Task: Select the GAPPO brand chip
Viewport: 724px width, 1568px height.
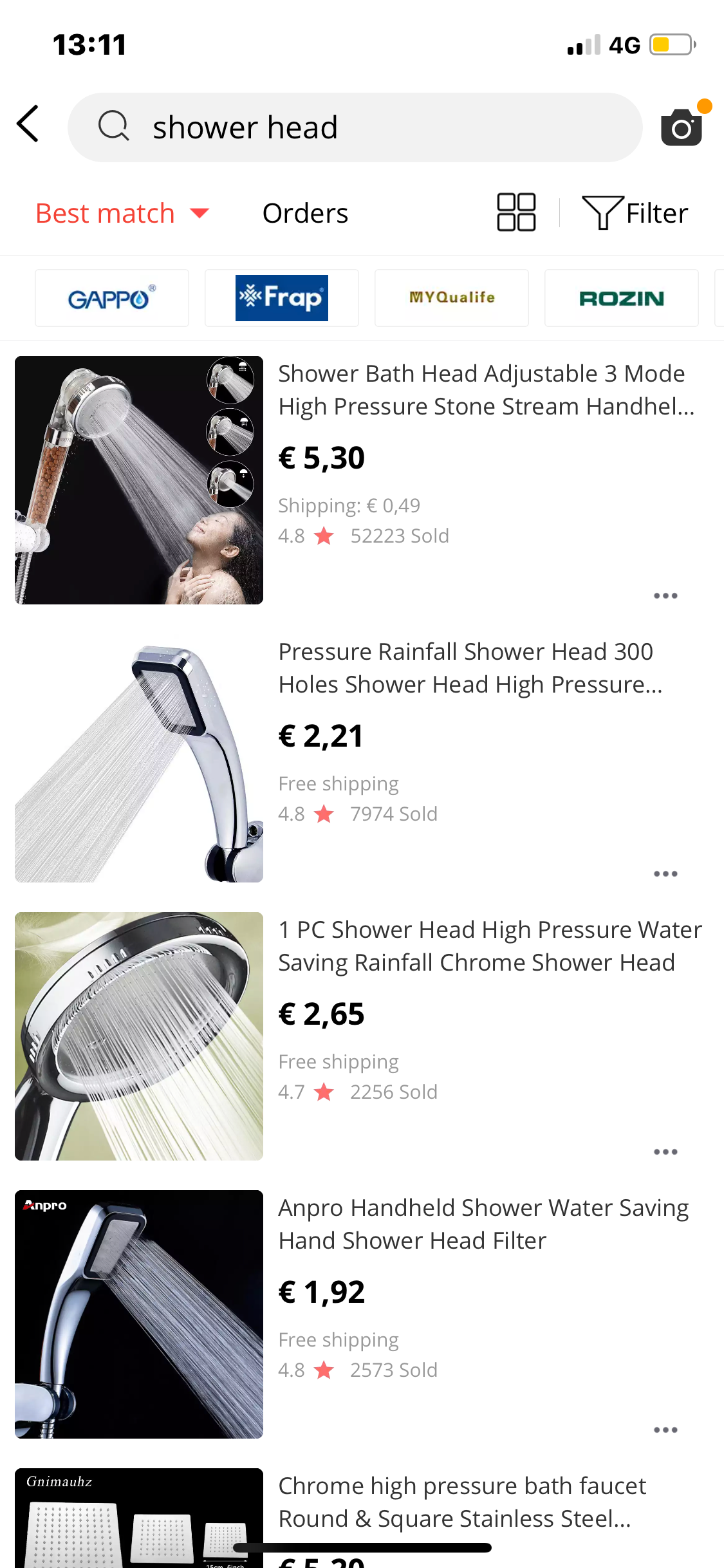Action: [112, 298]
